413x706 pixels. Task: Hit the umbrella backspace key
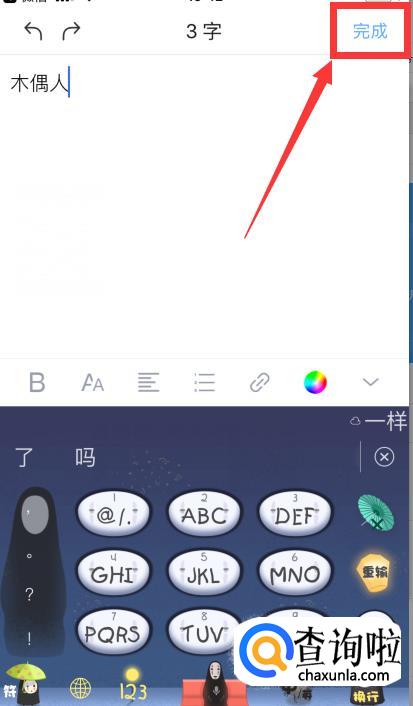(x=376, y=513)
